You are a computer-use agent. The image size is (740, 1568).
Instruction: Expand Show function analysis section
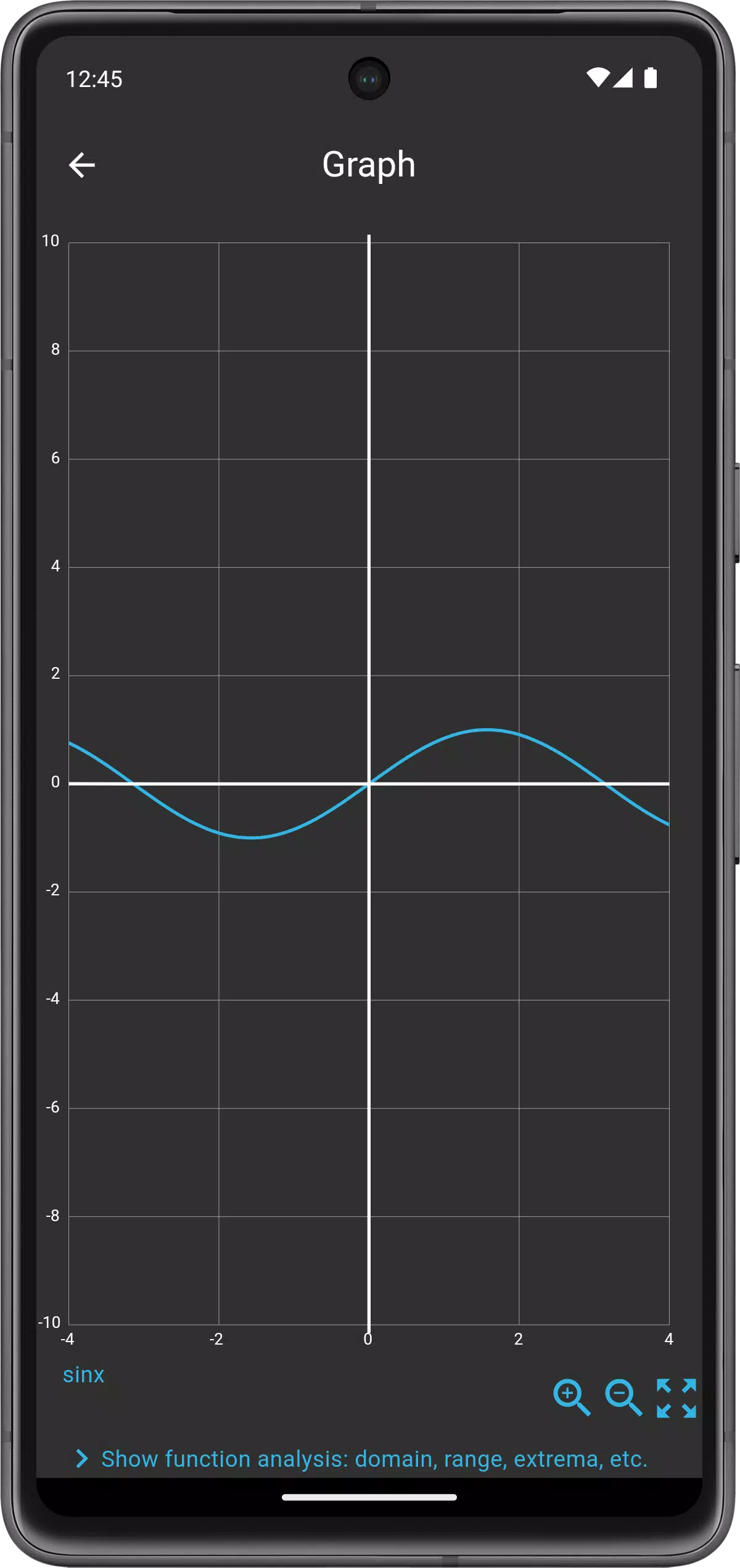click(361, 1459)
